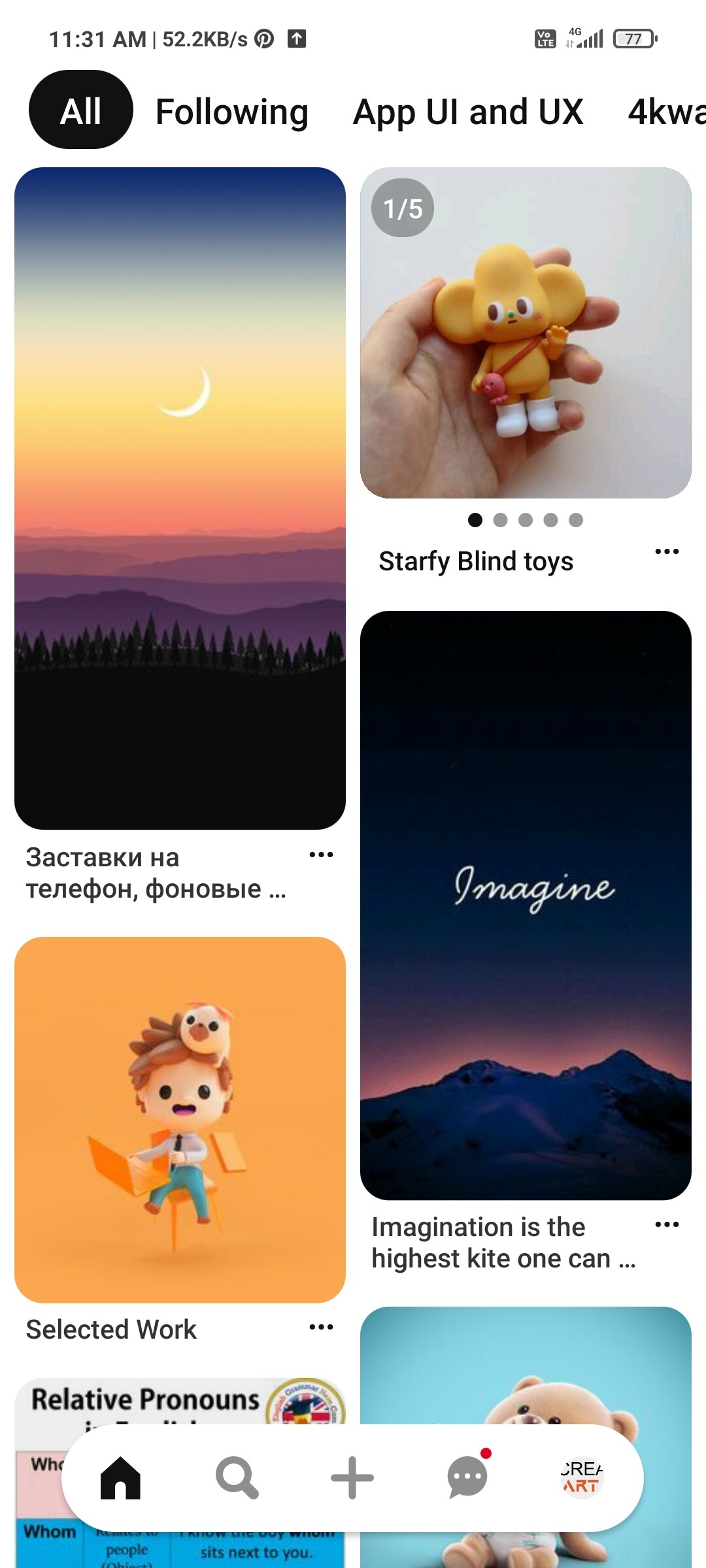706x1568 pixels.
Task: Open the sunset moon wallpaper pin
Action: (x=180, y=498)
